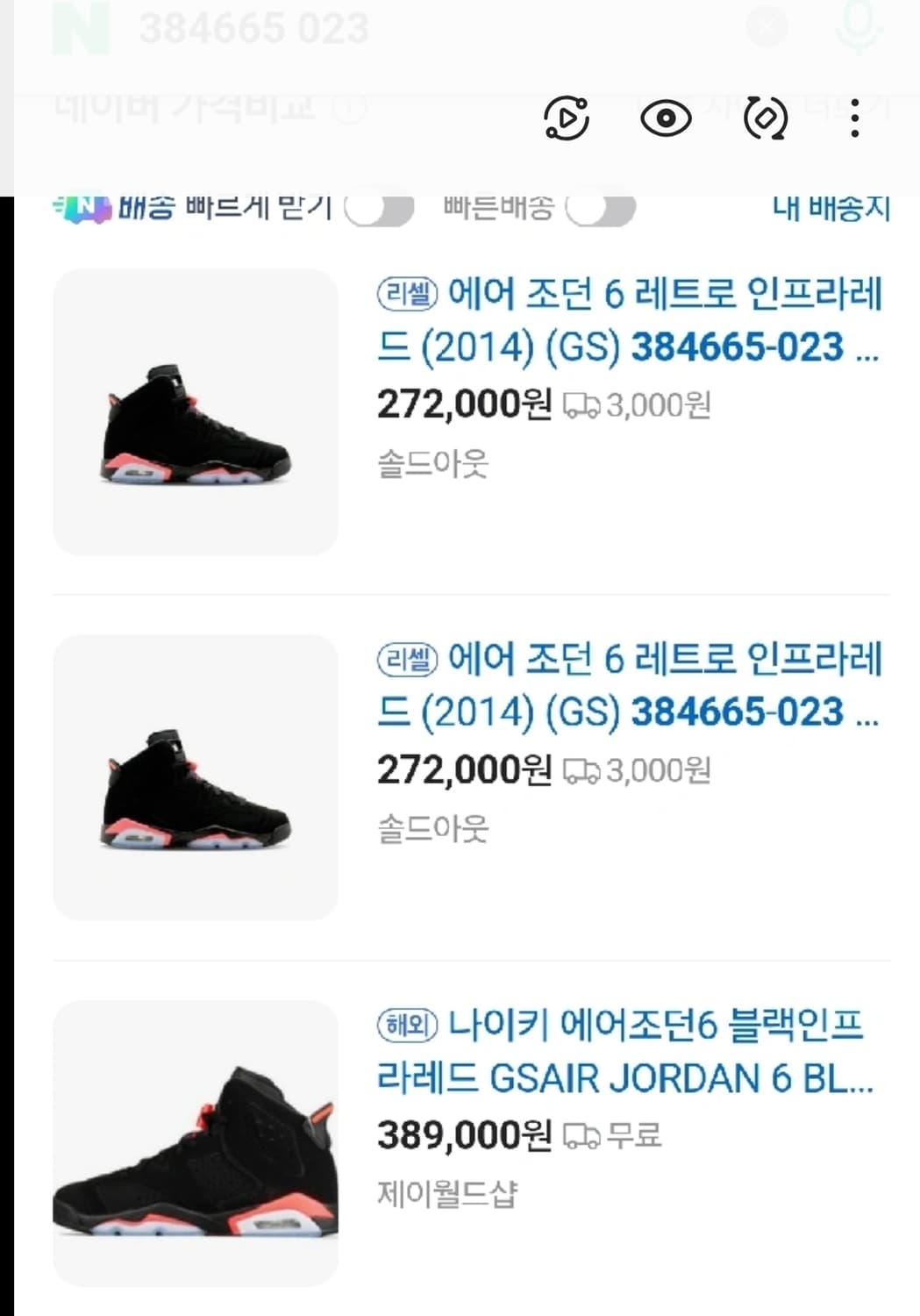Enable the 빠르게 받기 toggle
The height and width of the screenshot is (1316, 920).
(381, 209)
